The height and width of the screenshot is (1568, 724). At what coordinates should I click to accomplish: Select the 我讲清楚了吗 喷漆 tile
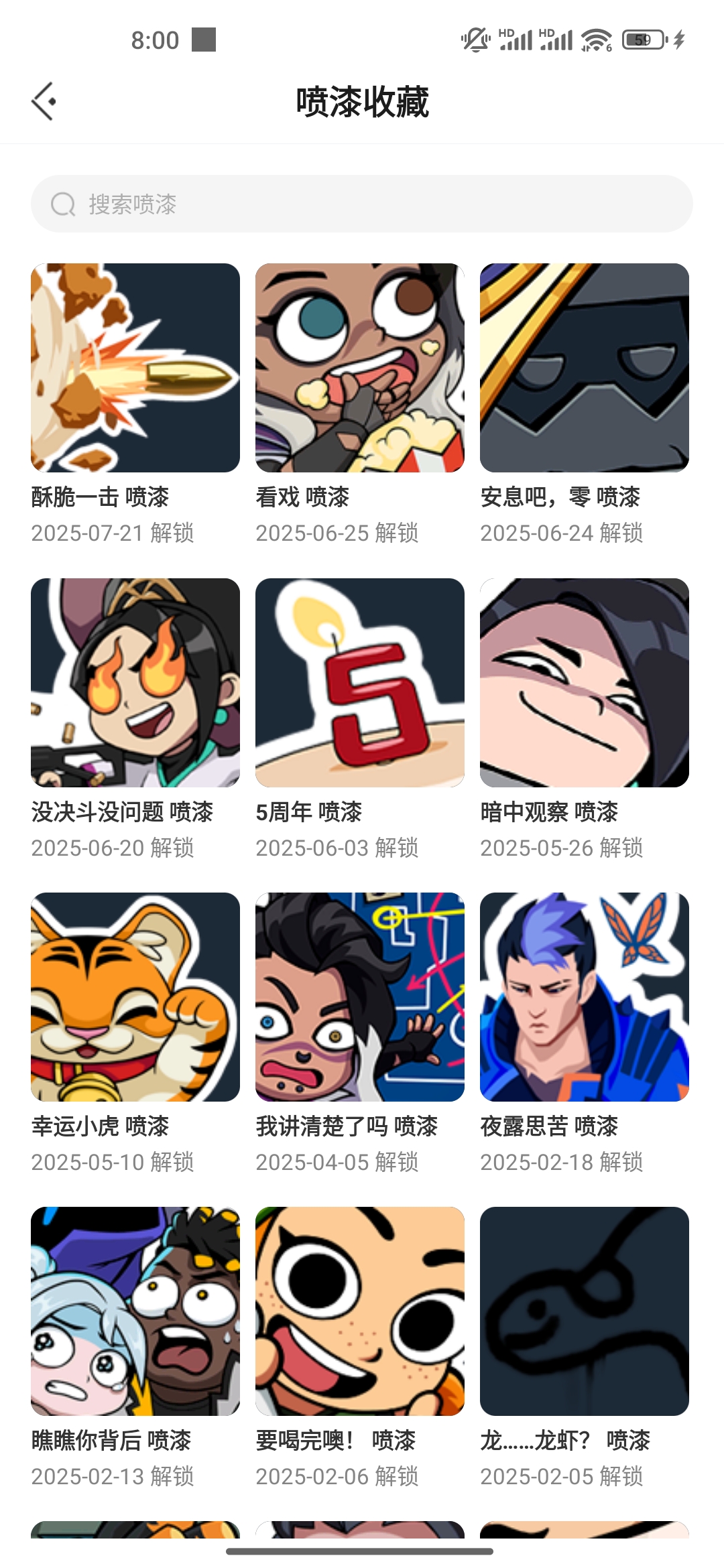360,997
